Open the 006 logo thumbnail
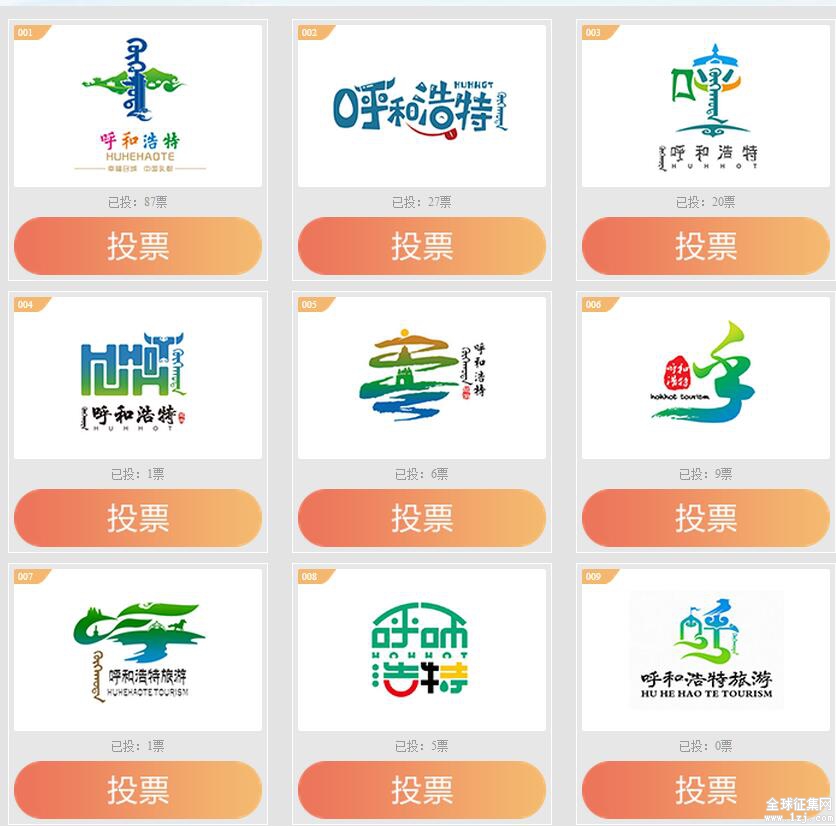 click(706, 378)
